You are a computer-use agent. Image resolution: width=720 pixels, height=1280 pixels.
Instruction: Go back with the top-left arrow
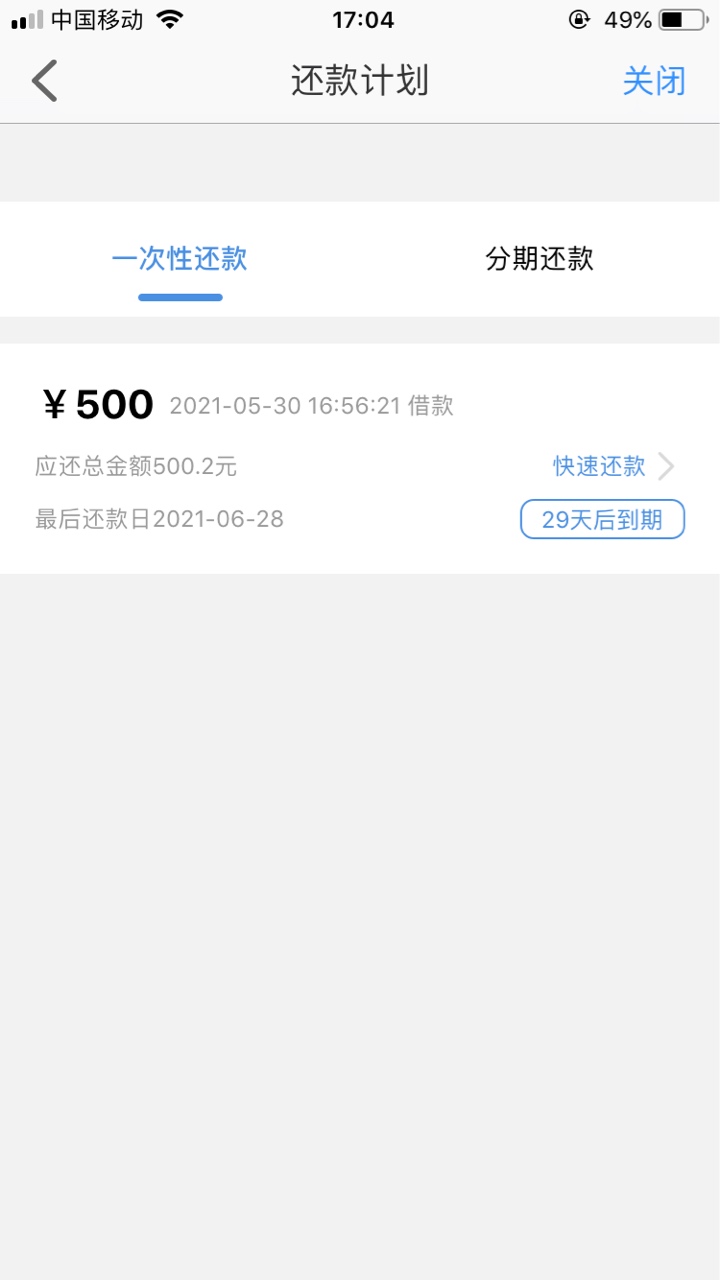[45, 81]
